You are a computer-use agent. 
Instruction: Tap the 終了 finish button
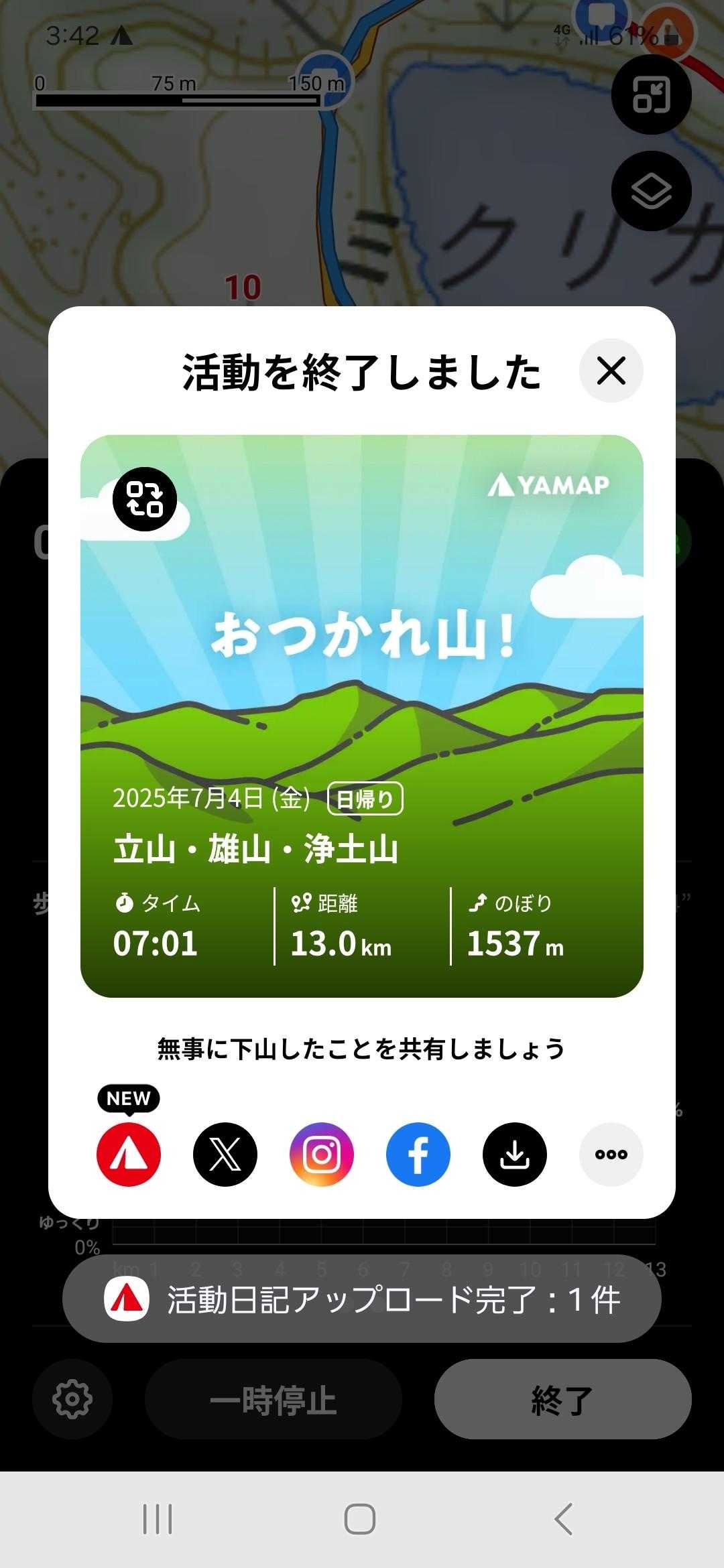tap(562, 1399)
